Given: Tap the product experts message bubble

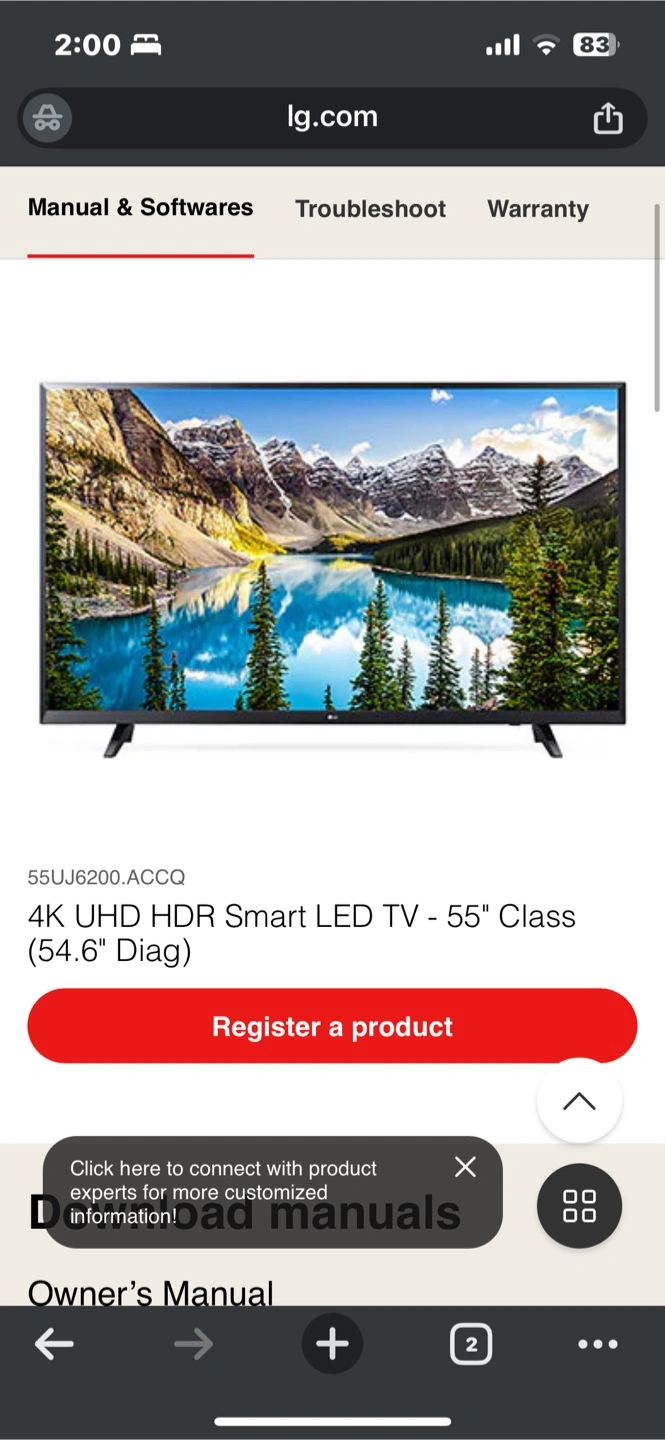Looking at the screenshot, I should (x=240, y=1192).
